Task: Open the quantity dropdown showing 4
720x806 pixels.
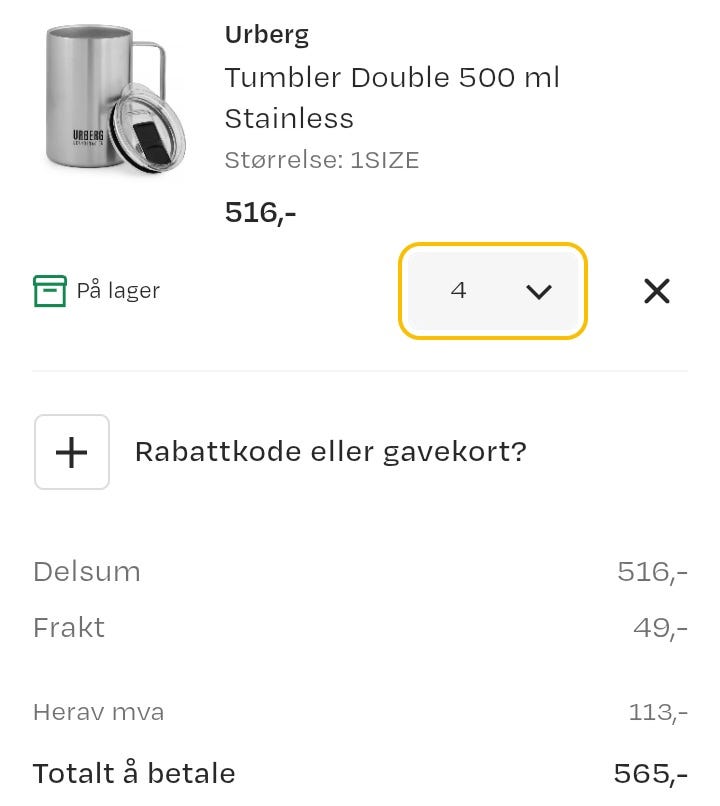Action: 493,291
